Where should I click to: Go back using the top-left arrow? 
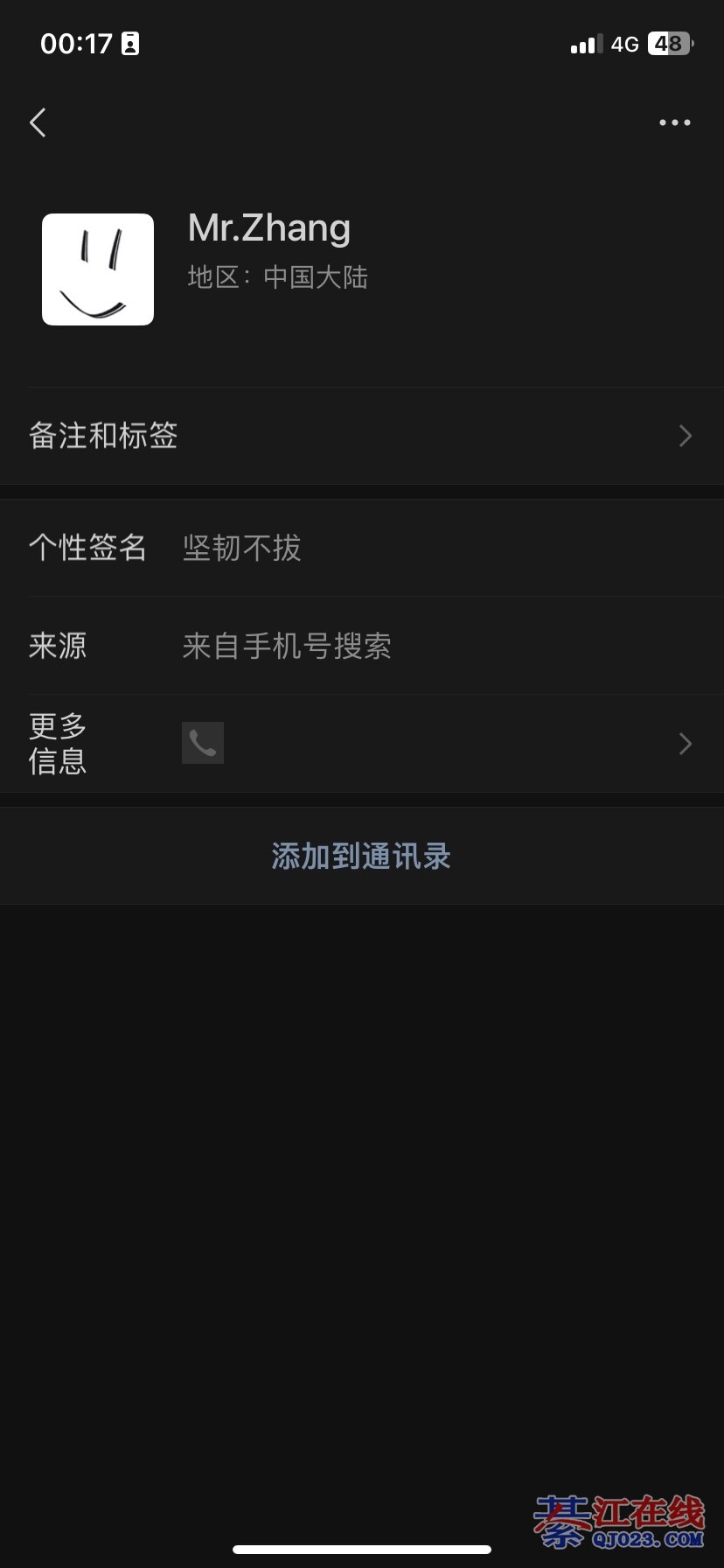coord(38,122)
